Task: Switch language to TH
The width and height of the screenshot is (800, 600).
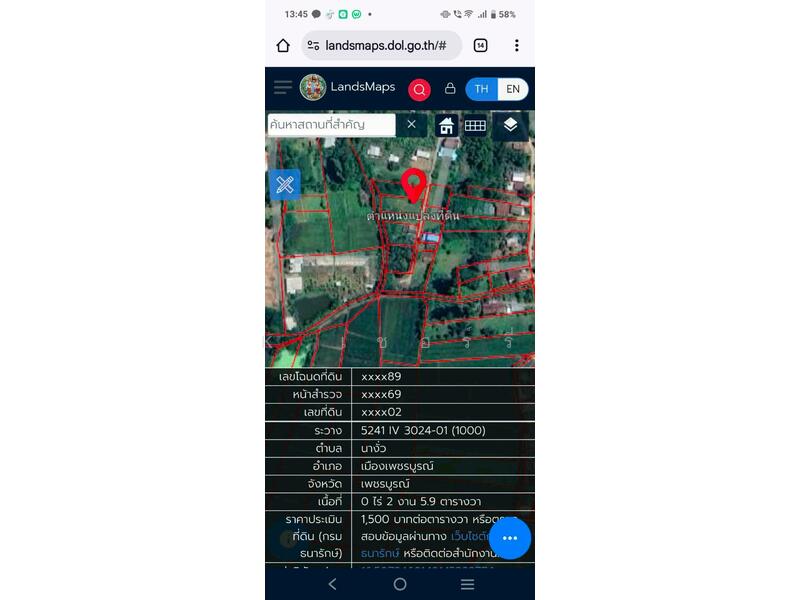Action: click(482, 89)
